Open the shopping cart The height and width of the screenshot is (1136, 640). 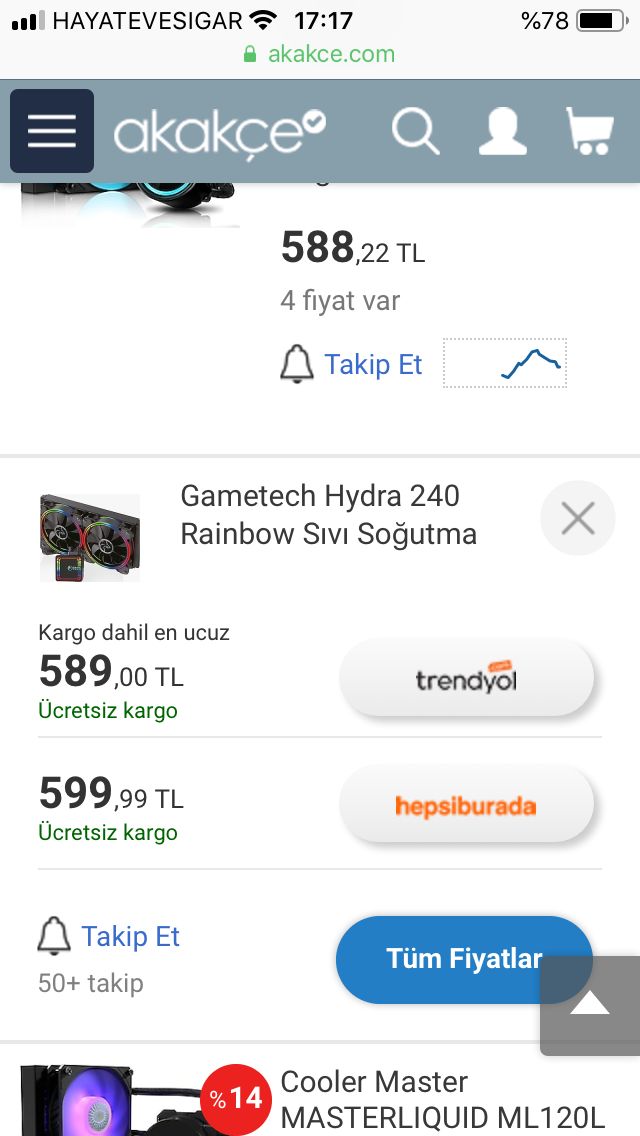tap(589, 131)
